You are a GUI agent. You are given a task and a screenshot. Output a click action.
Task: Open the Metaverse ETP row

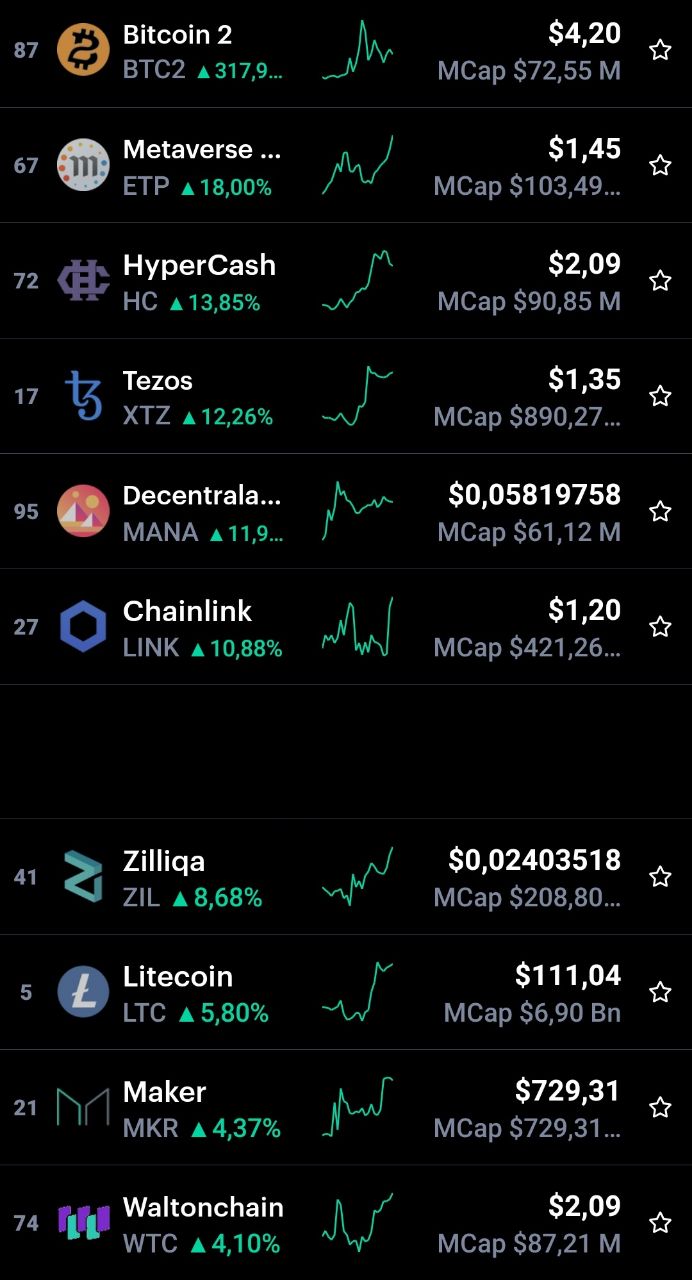point(346,165)
